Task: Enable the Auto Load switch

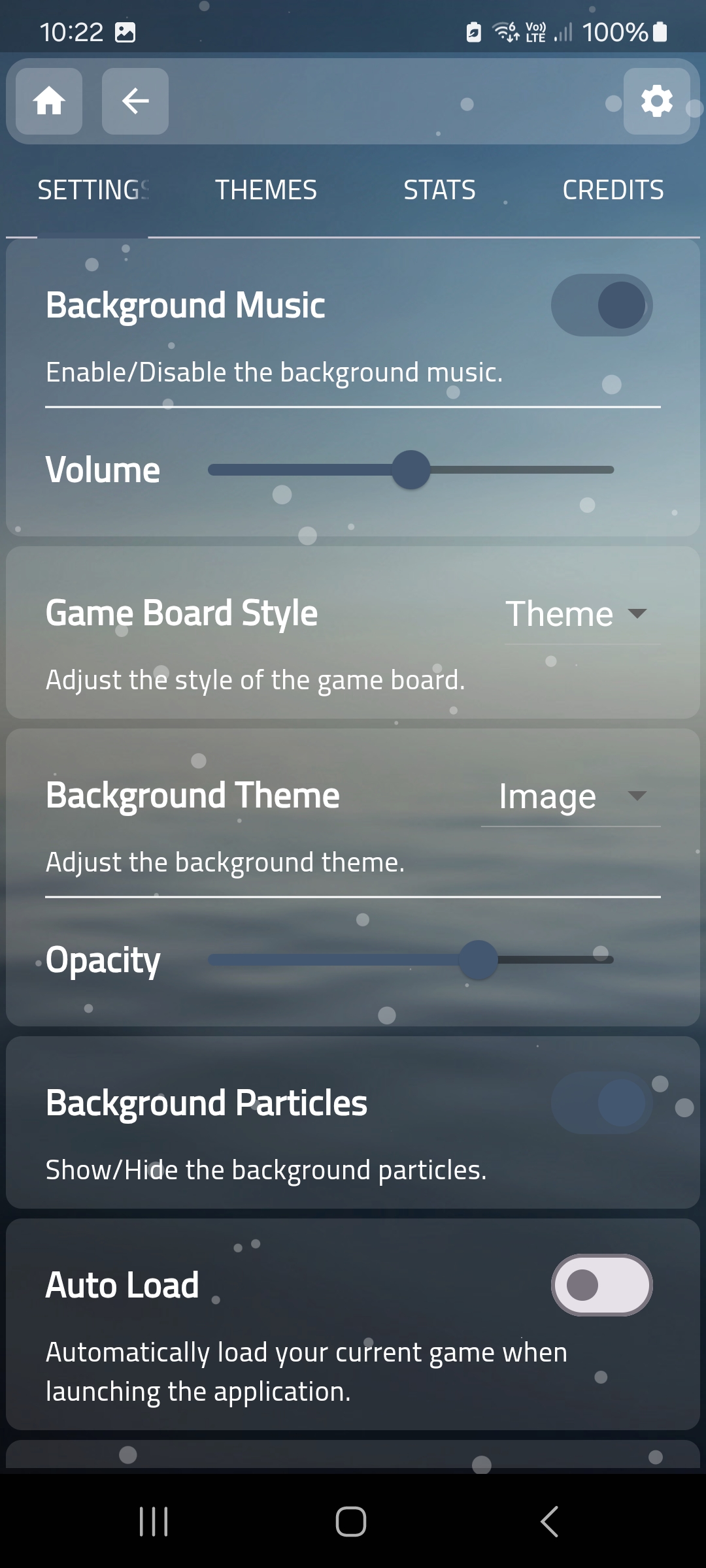Action: coord(601,1285)
